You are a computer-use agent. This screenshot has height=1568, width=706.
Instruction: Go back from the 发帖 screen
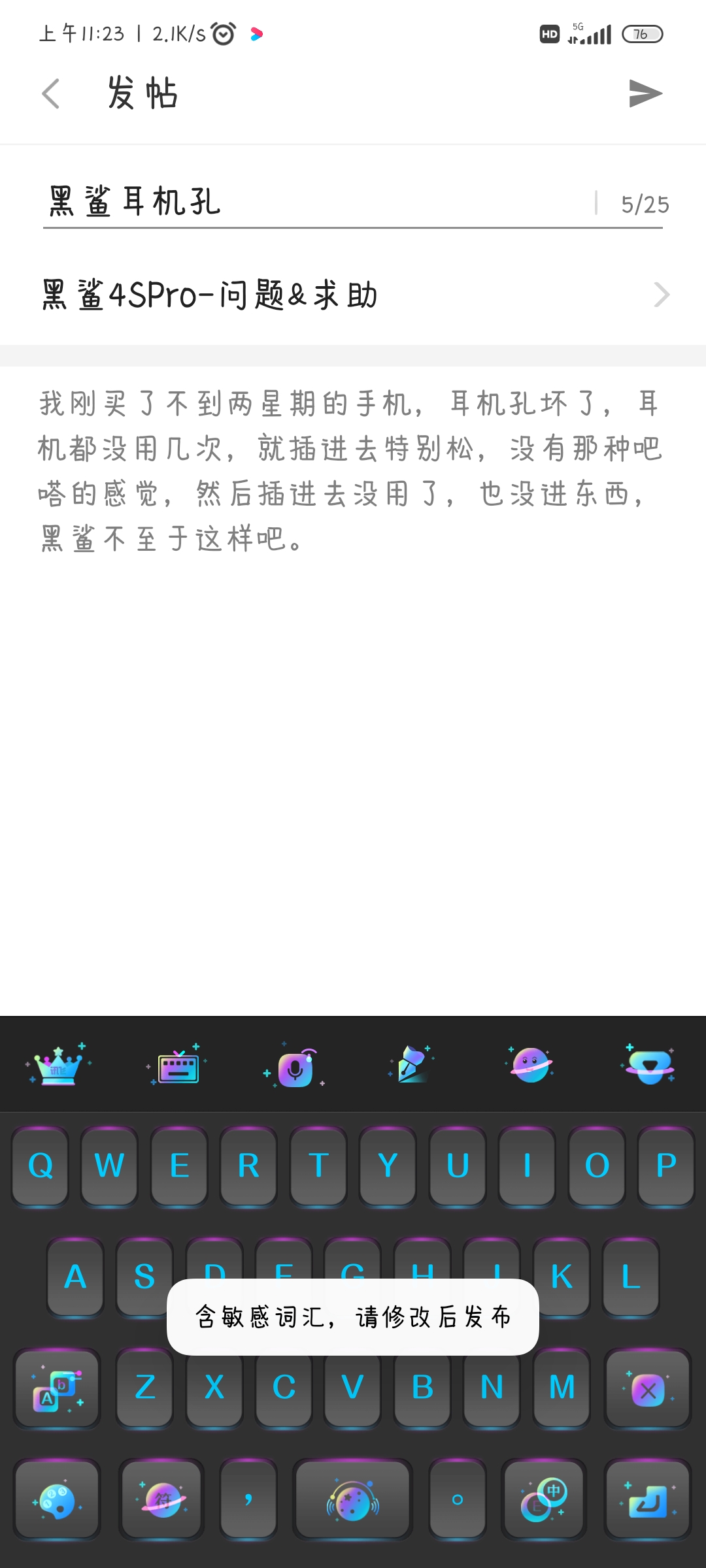pos(51,93)
